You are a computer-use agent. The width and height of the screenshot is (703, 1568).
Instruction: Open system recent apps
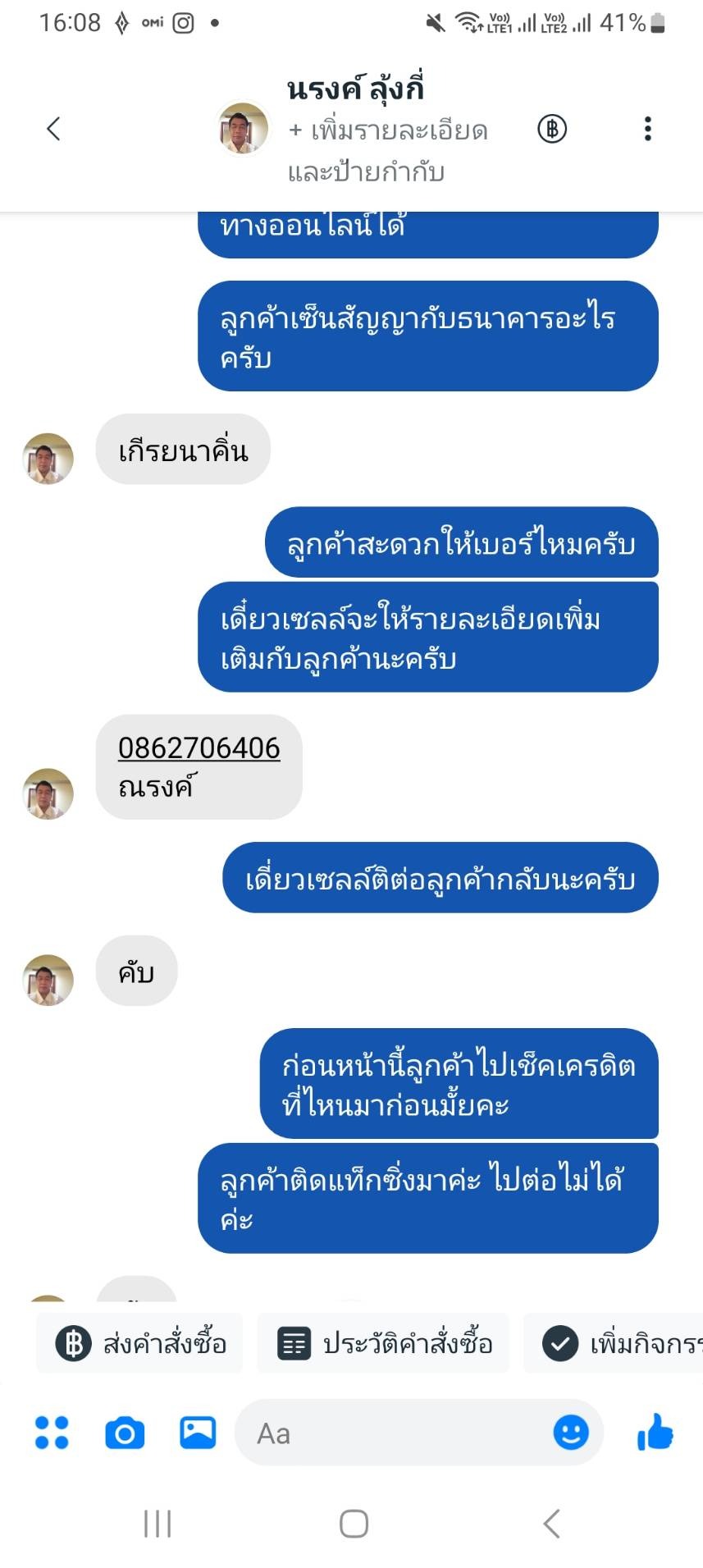tap(157, 1524)
